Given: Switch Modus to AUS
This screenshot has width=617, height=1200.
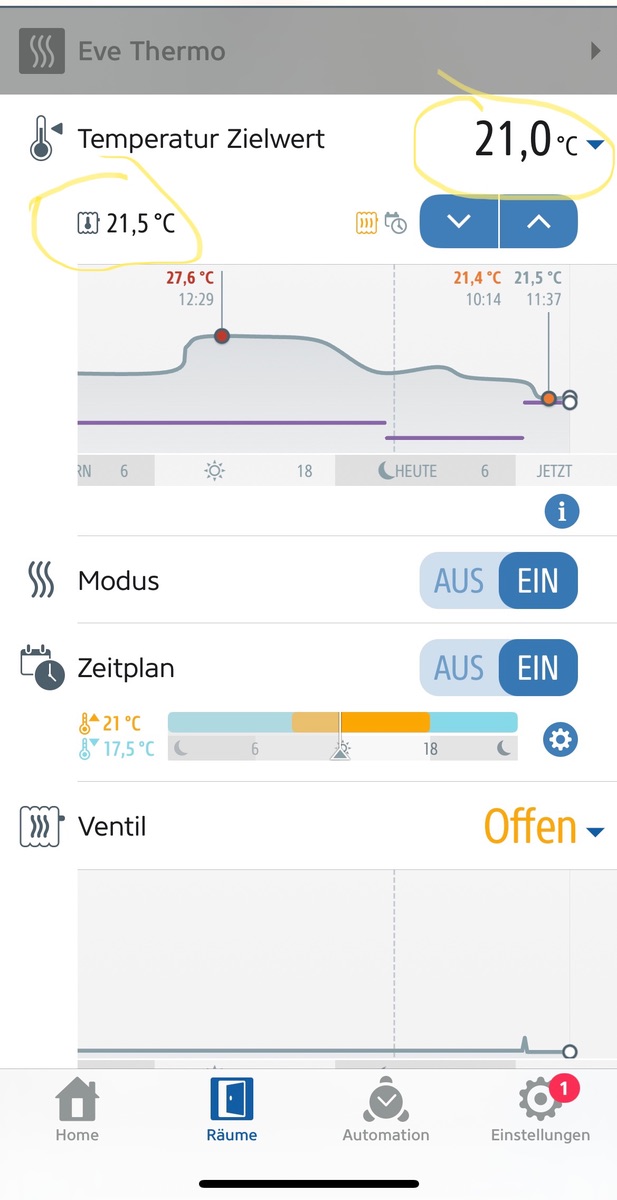Looking at the screenshot, I should [459, 581].
